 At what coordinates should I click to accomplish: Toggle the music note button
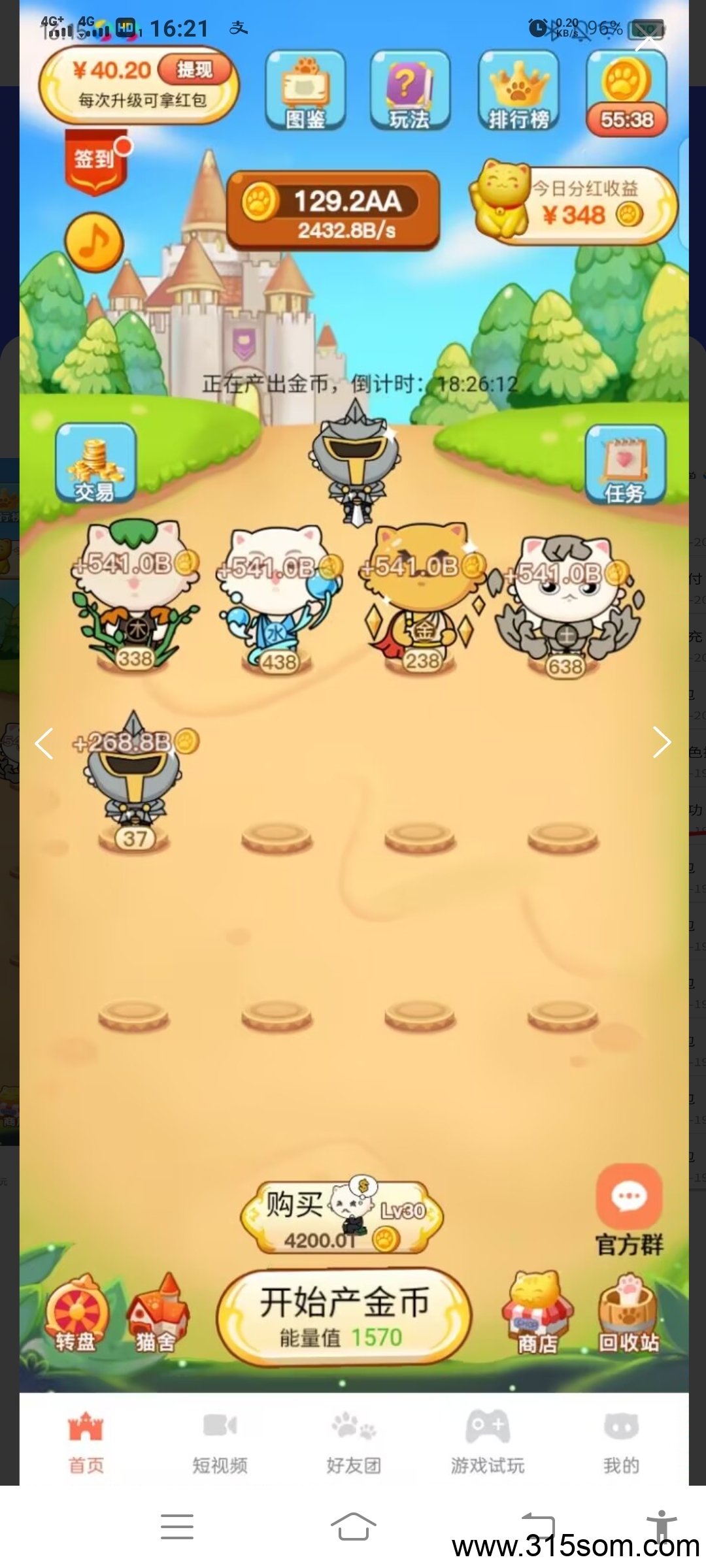click(94, 242)
